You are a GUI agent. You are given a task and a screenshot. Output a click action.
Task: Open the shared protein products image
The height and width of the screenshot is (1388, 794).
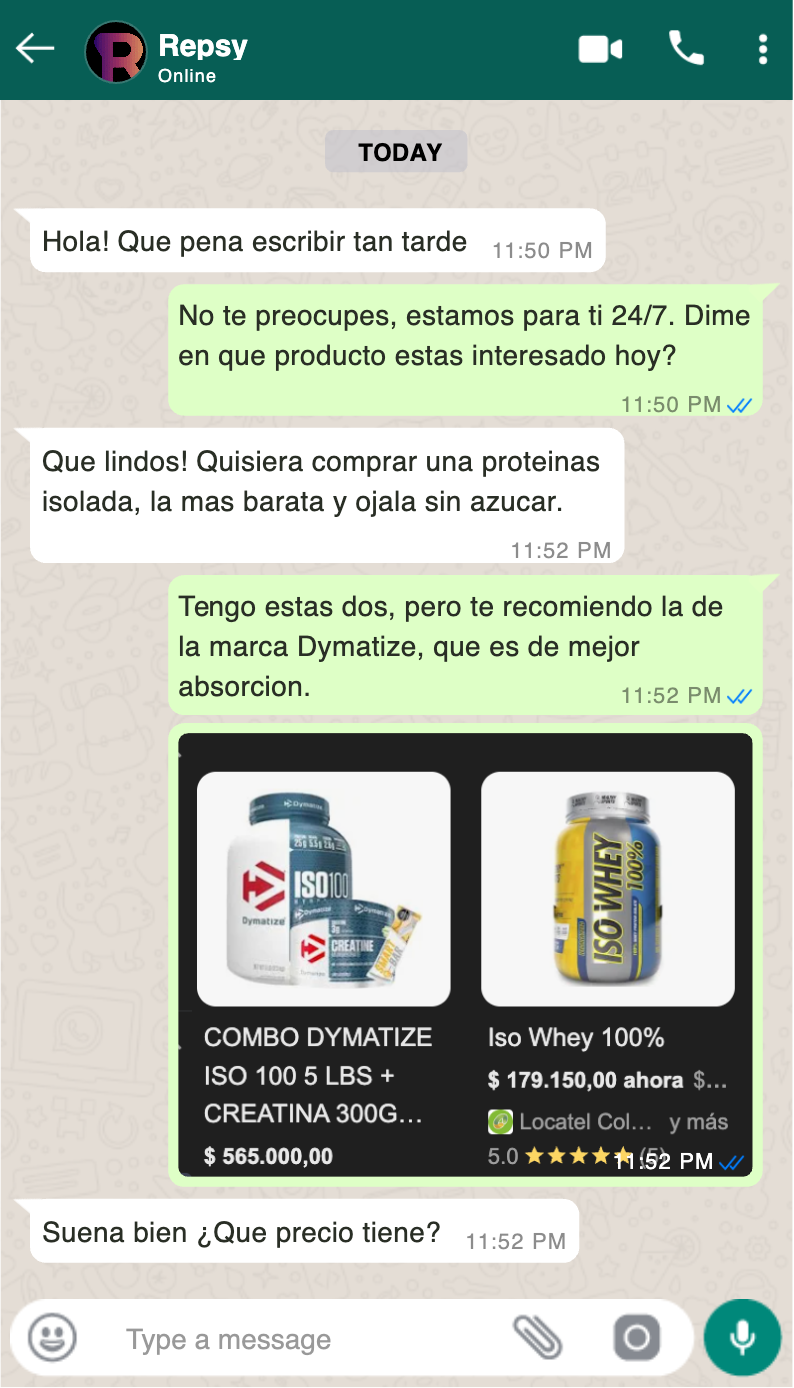click(x=465, y=954)
